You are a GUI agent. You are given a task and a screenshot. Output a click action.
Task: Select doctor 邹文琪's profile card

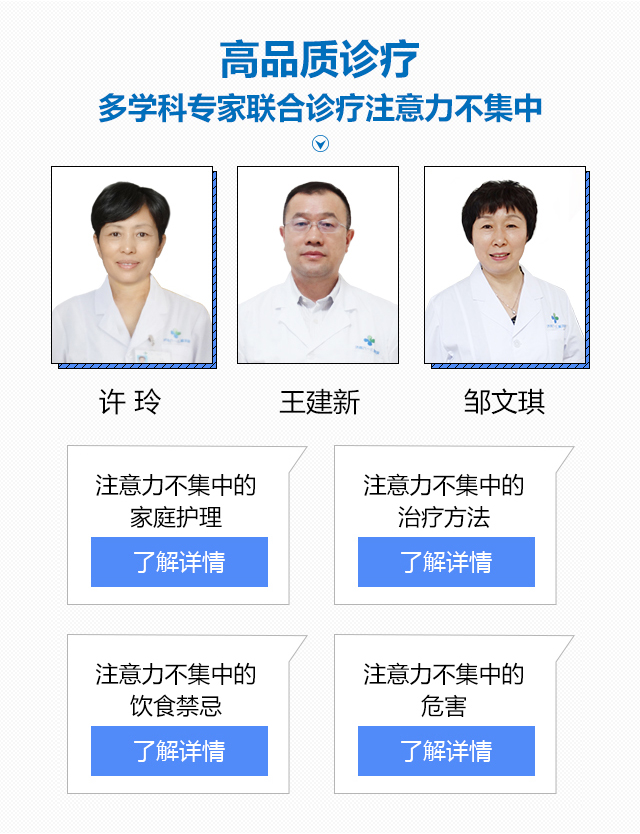(504, 265)
